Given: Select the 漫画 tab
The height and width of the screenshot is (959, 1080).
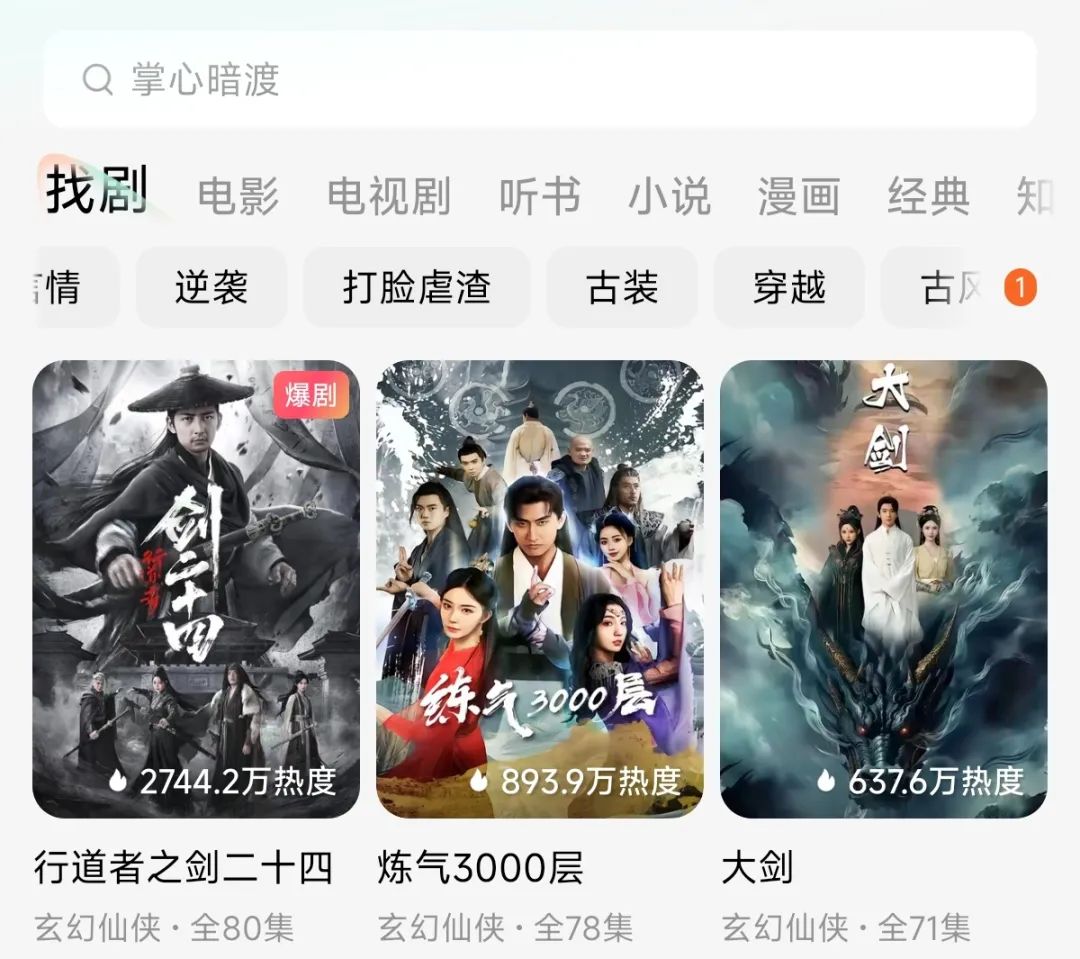Looking at the screenshot, I should [798, 196].
